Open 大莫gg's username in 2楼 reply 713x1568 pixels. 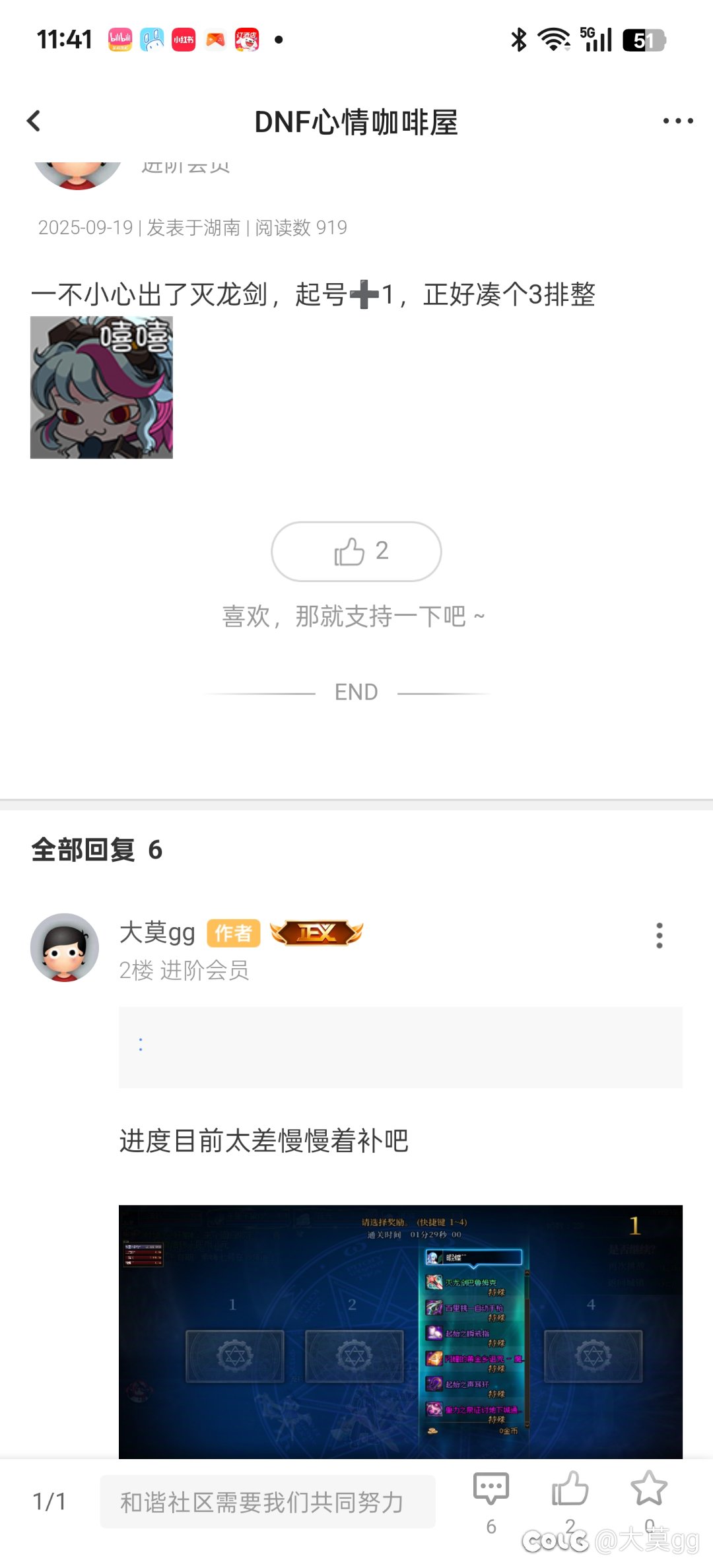click(157, 933)
